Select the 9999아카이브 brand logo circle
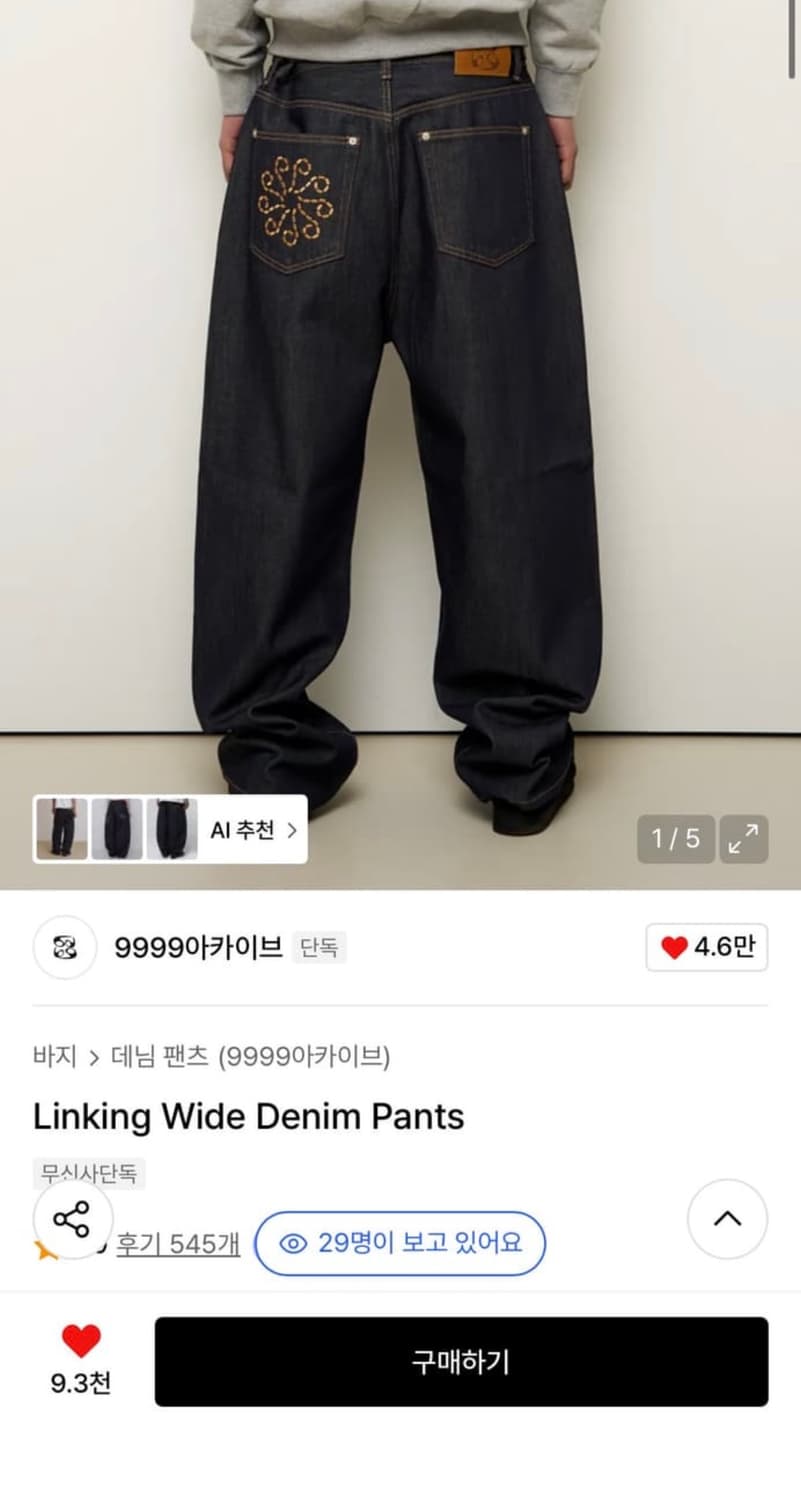 64,948
